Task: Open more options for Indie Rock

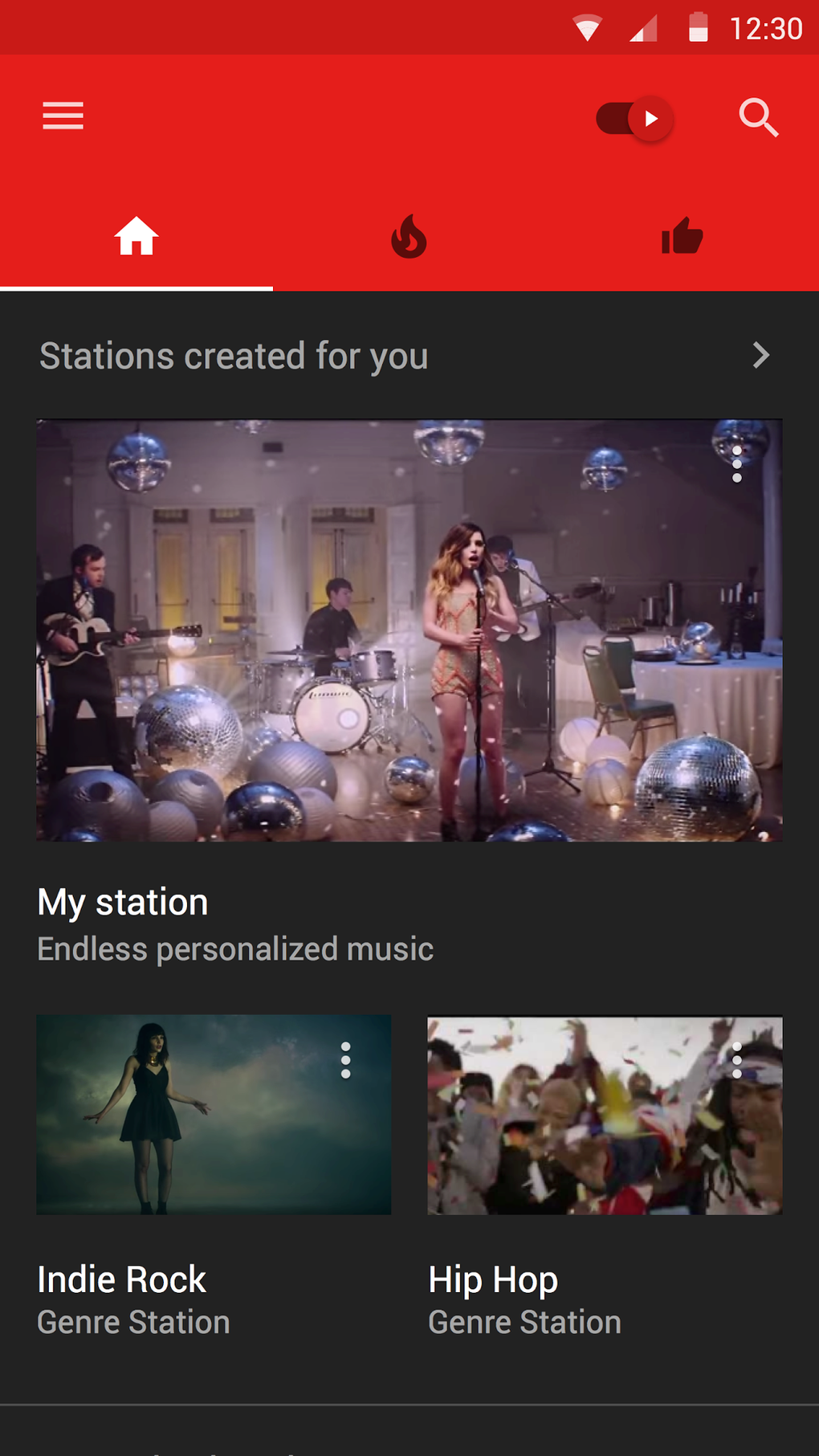Action: pyautogui.click(x=346, y=1061)
